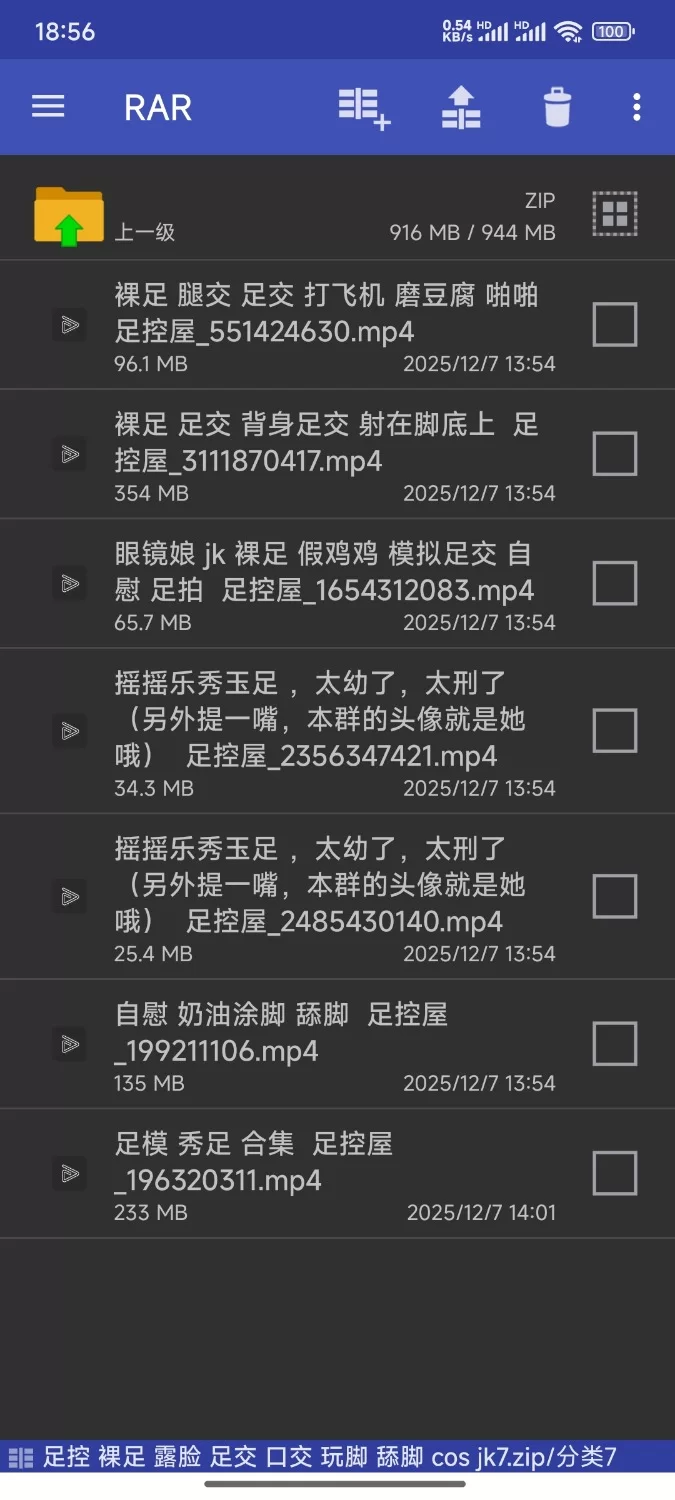Open the overflow menu

(x=636, y=108)
